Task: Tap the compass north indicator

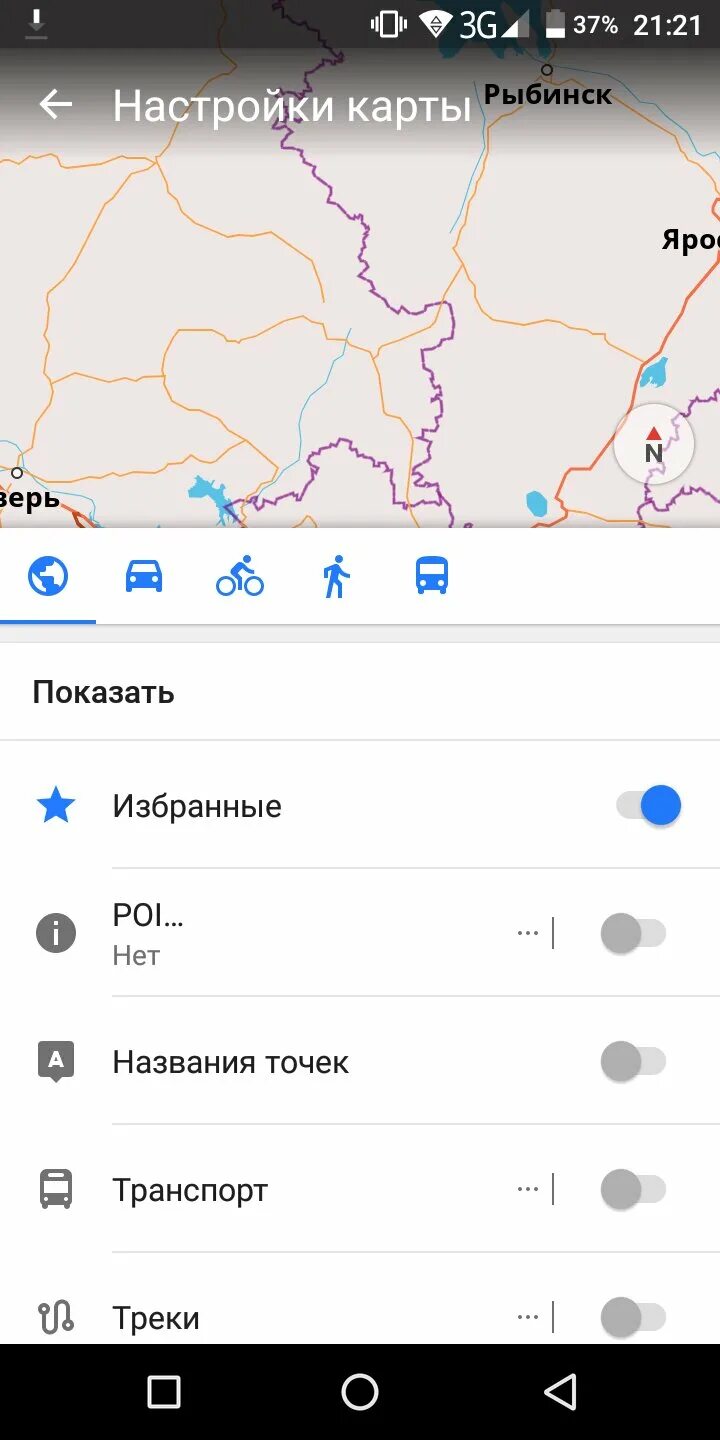Action: point(653,445)
